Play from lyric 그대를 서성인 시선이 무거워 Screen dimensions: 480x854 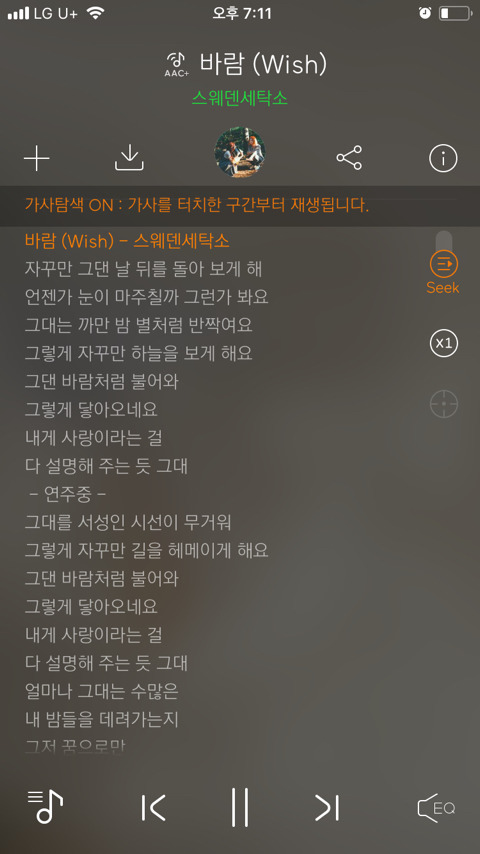[x=128, y=522]
